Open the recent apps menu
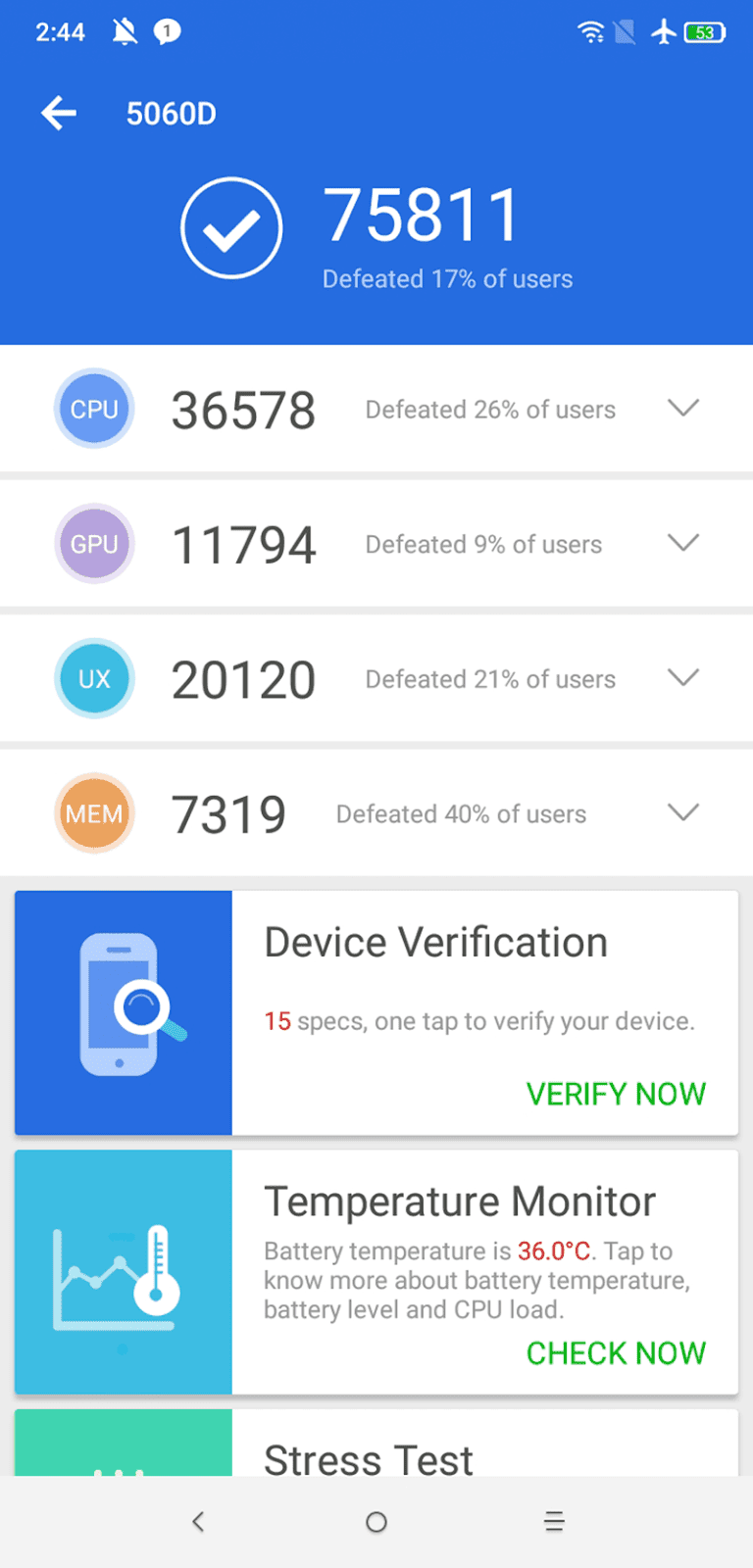Screen dimensions: 753x1568 tap(554, 1522)
